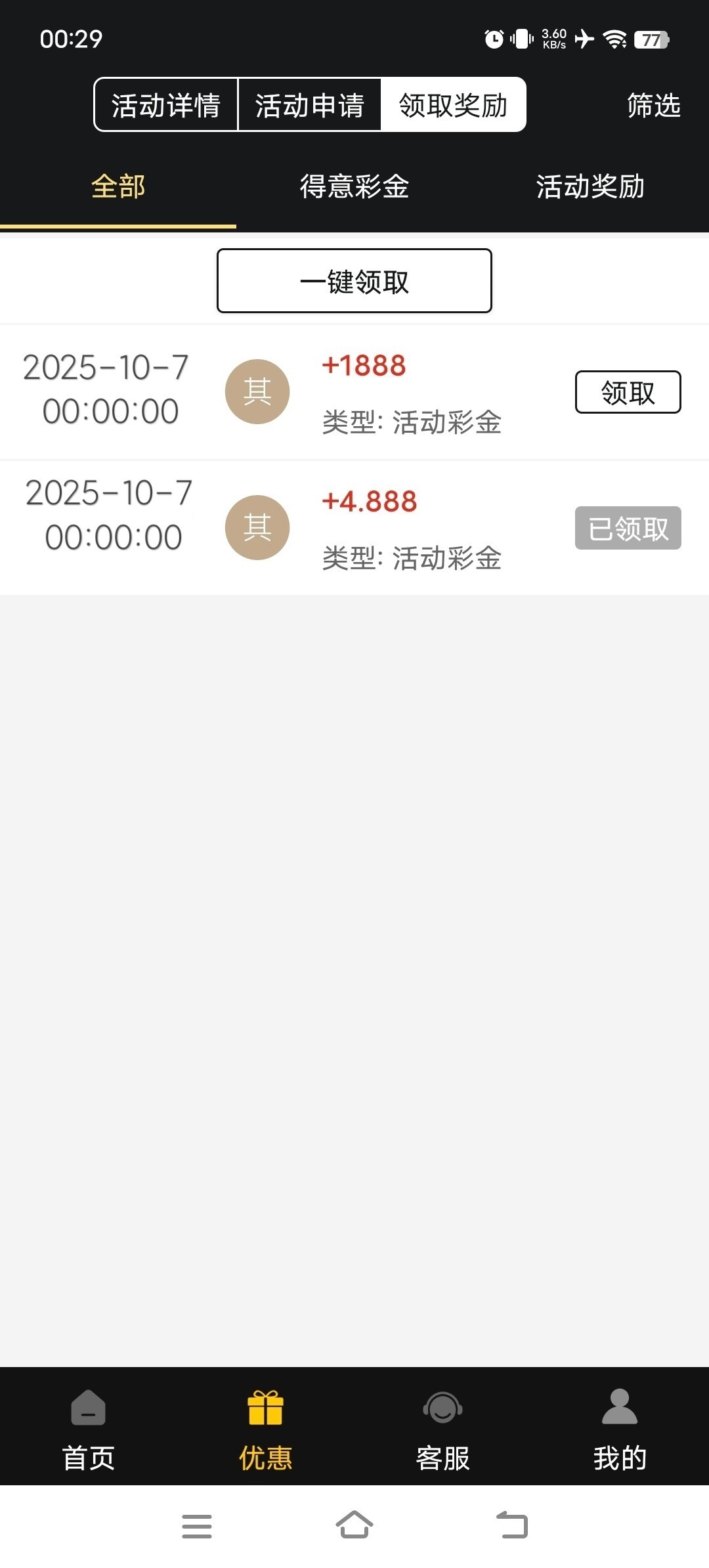This screenshot has width=709, height=1568.
Task: Tap the 一键领取 button
Action: [x=354, y=281]
